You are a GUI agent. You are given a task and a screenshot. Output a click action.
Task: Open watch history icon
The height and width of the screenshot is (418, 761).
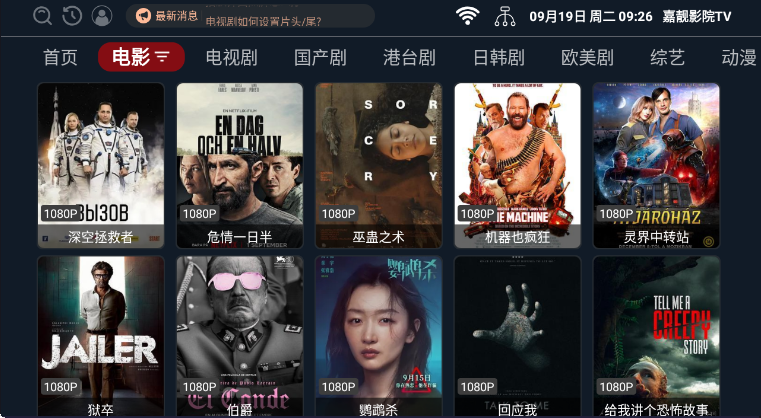[72, 16]
